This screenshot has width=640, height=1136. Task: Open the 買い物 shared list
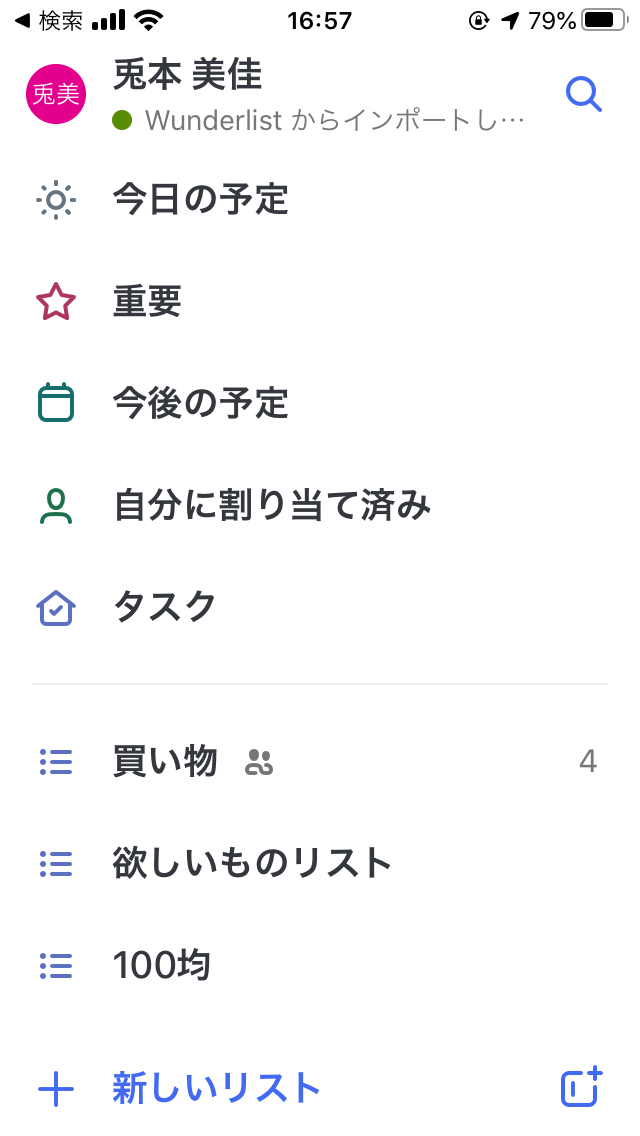click(320, 761)
